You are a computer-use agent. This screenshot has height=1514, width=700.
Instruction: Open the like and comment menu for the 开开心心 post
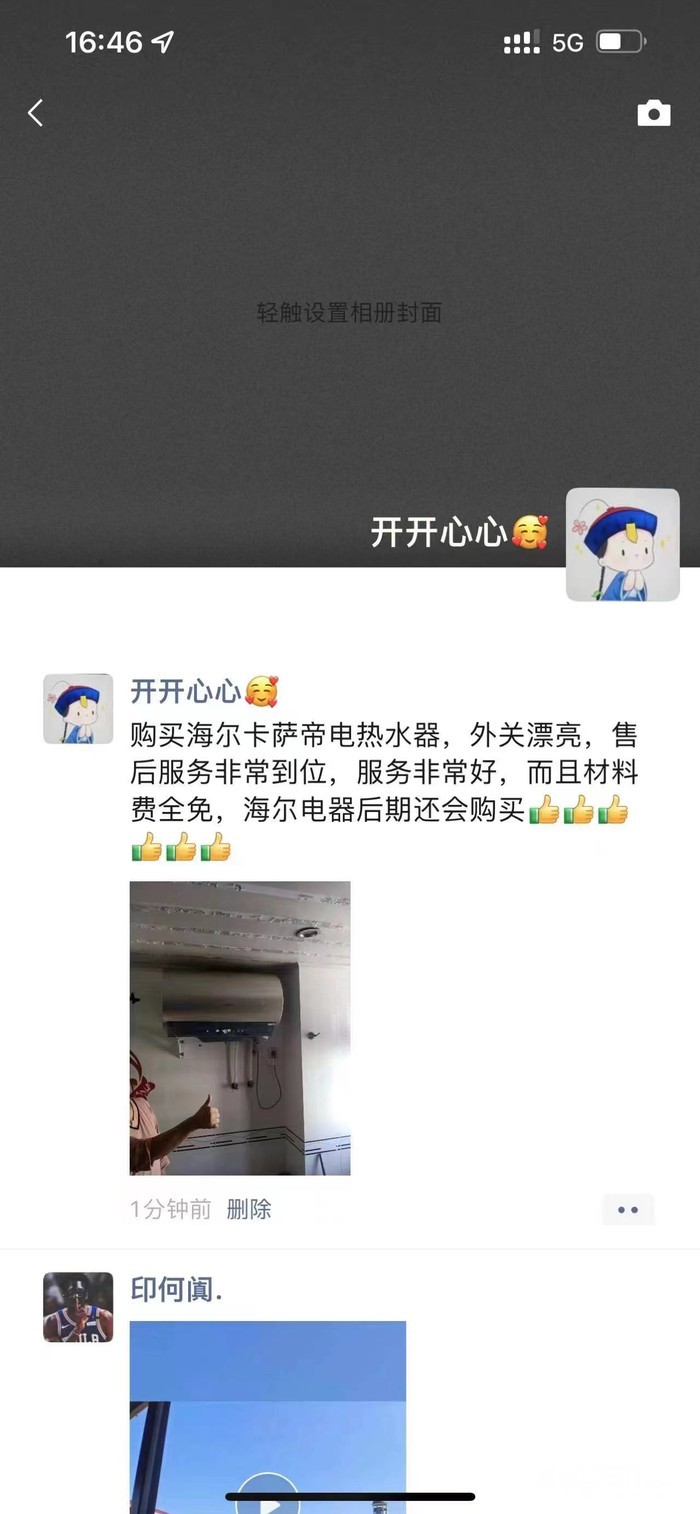[x=627, y=1209]
